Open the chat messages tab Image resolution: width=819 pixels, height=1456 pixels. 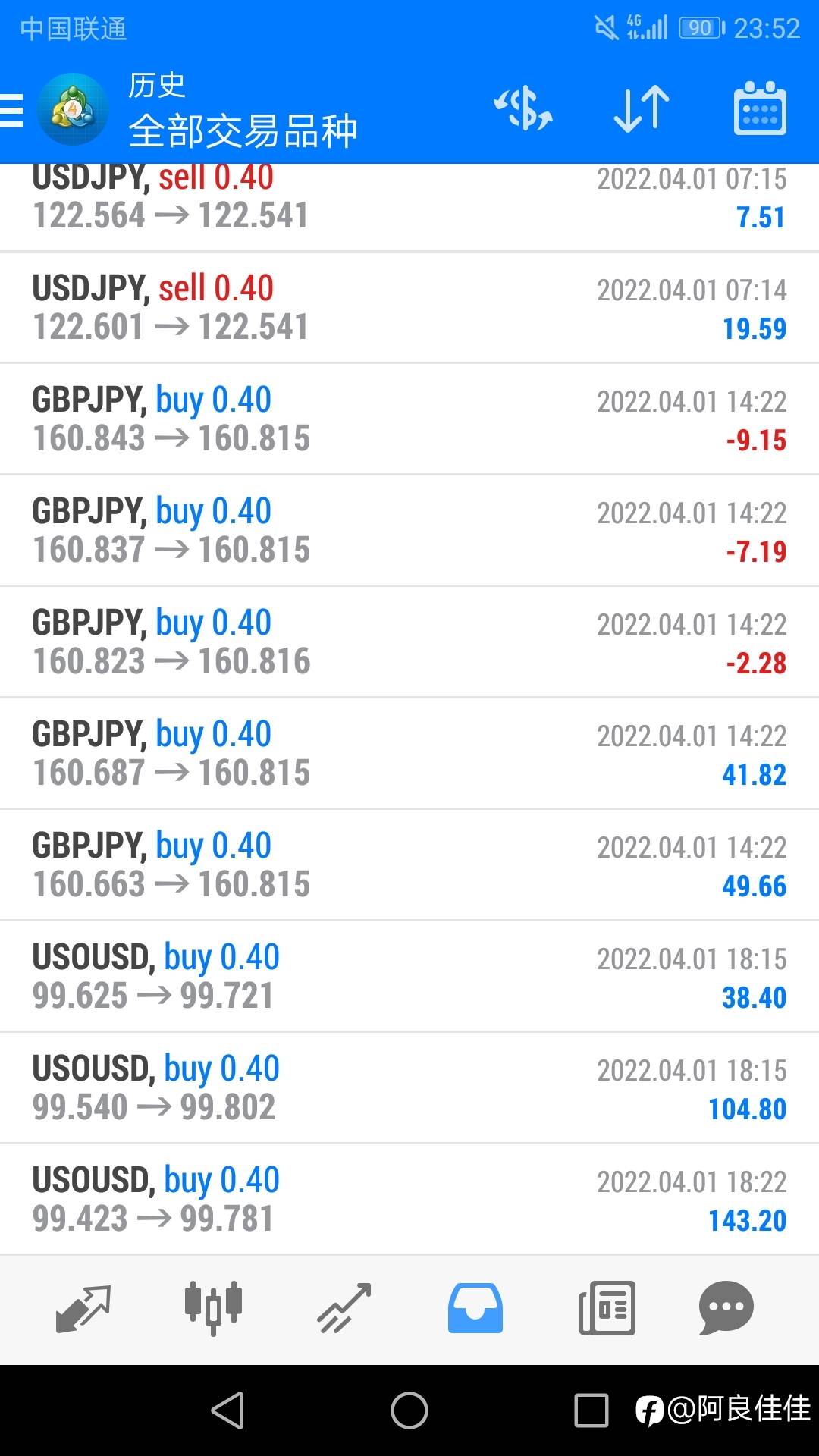[x=726, y=1309]
